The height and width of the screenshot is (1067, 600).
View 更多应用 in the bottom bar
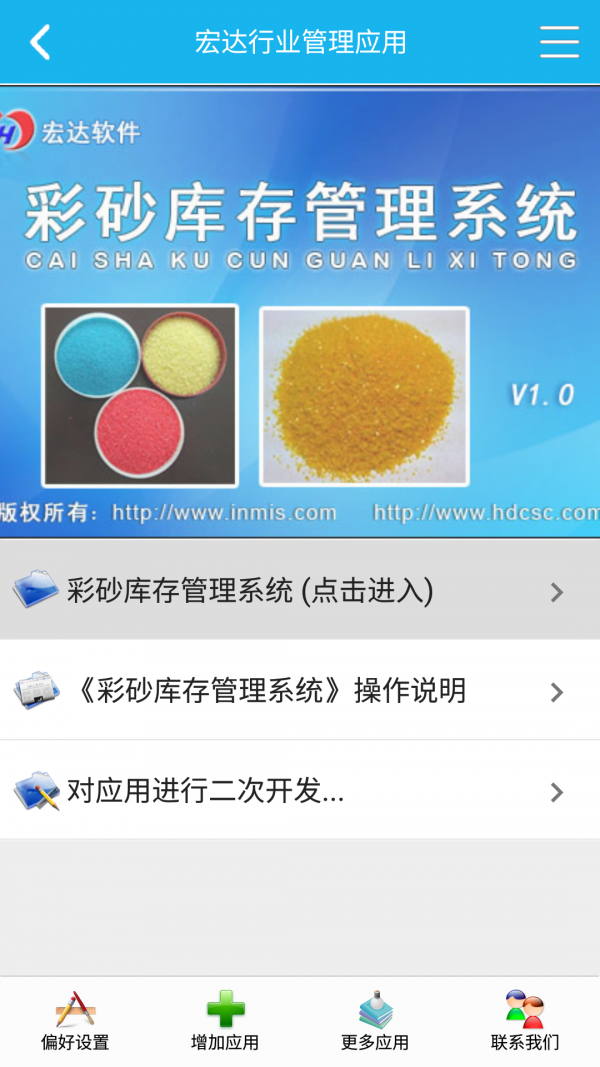pyautogui.click(x=375, y=1021)
